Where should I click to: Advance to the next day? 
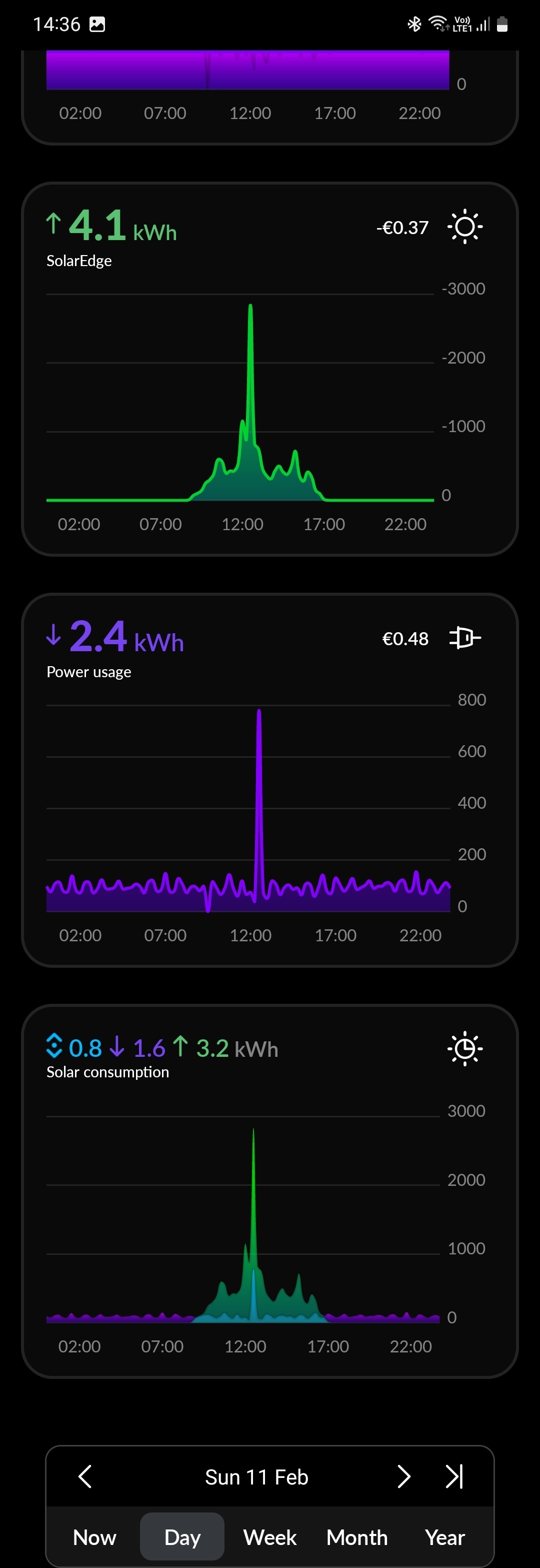403,1476
